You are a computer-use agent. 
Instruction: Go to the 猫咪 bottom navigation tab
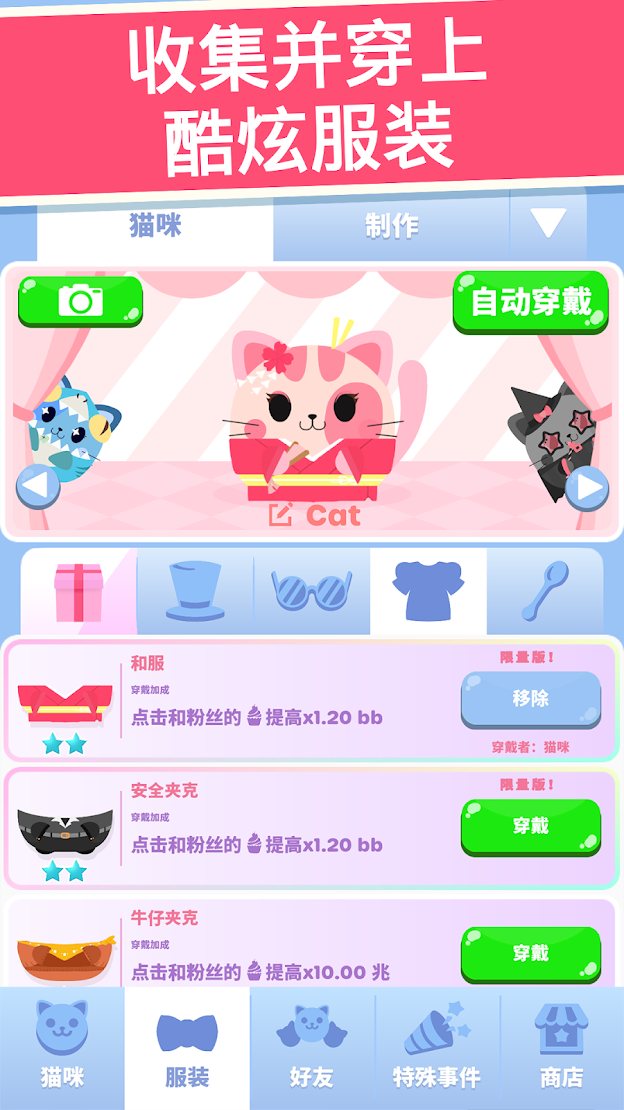click(62, 1048)
